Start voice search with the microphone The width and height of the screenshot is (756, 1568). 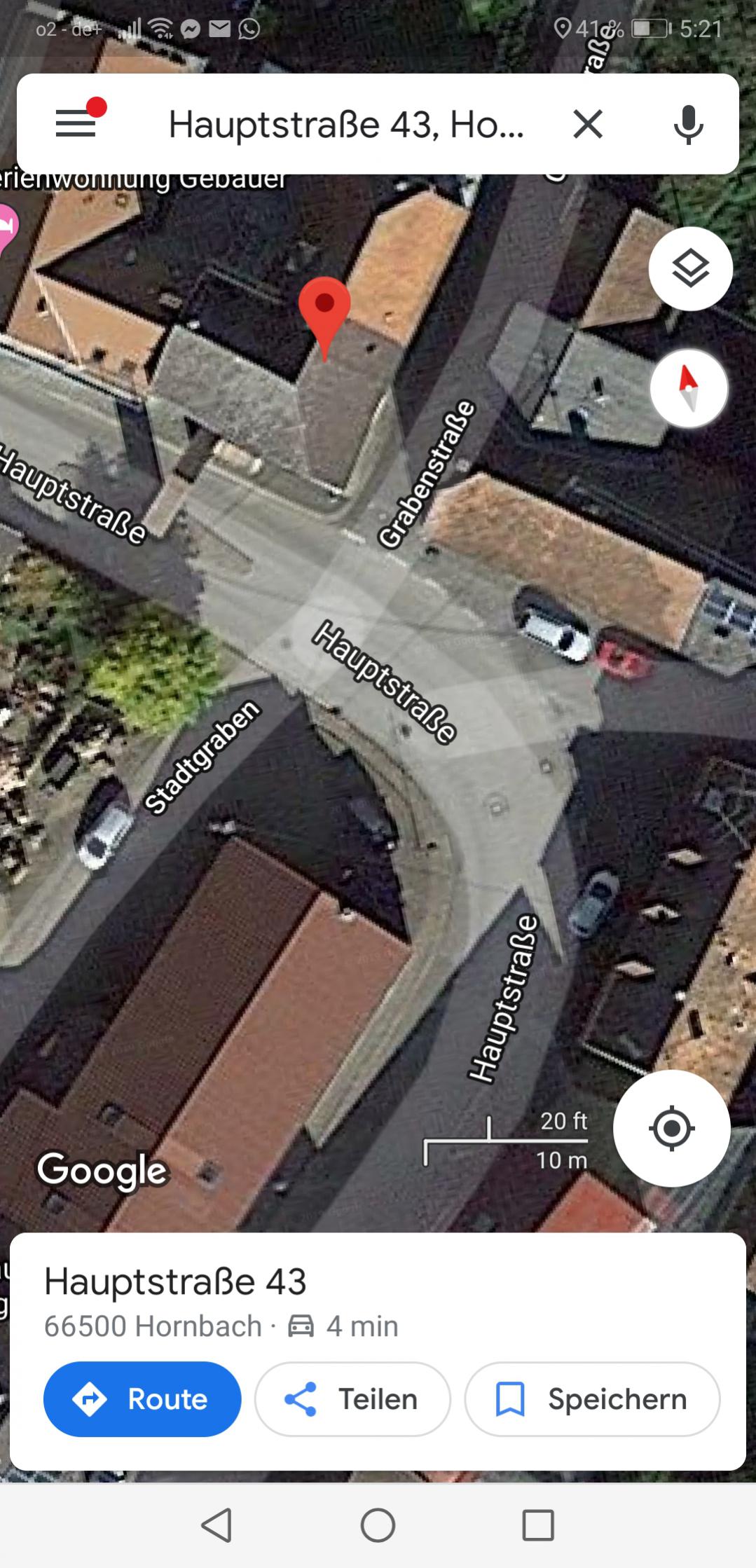tap(688, 125)
